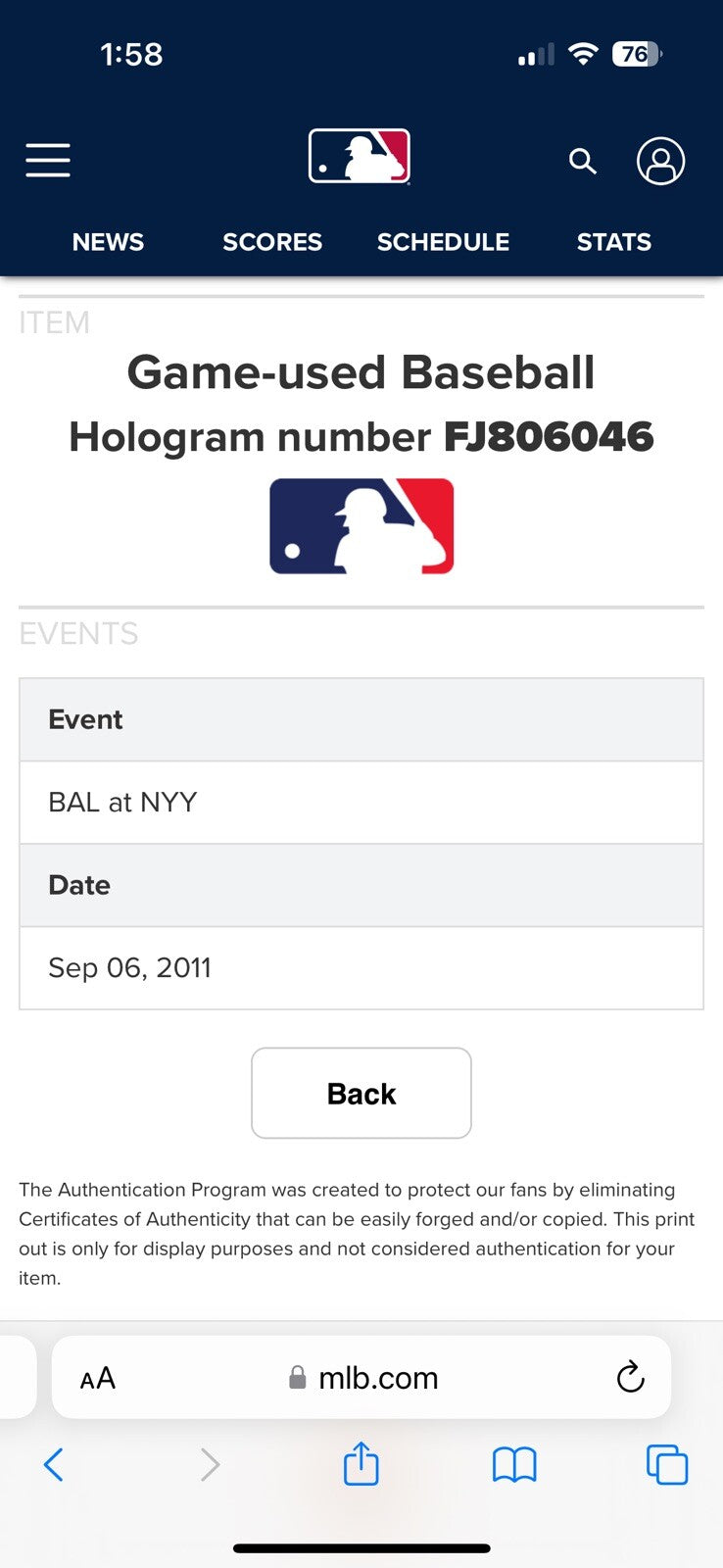
Task: Open the account profile icon
Action: (x=660, y=161)
